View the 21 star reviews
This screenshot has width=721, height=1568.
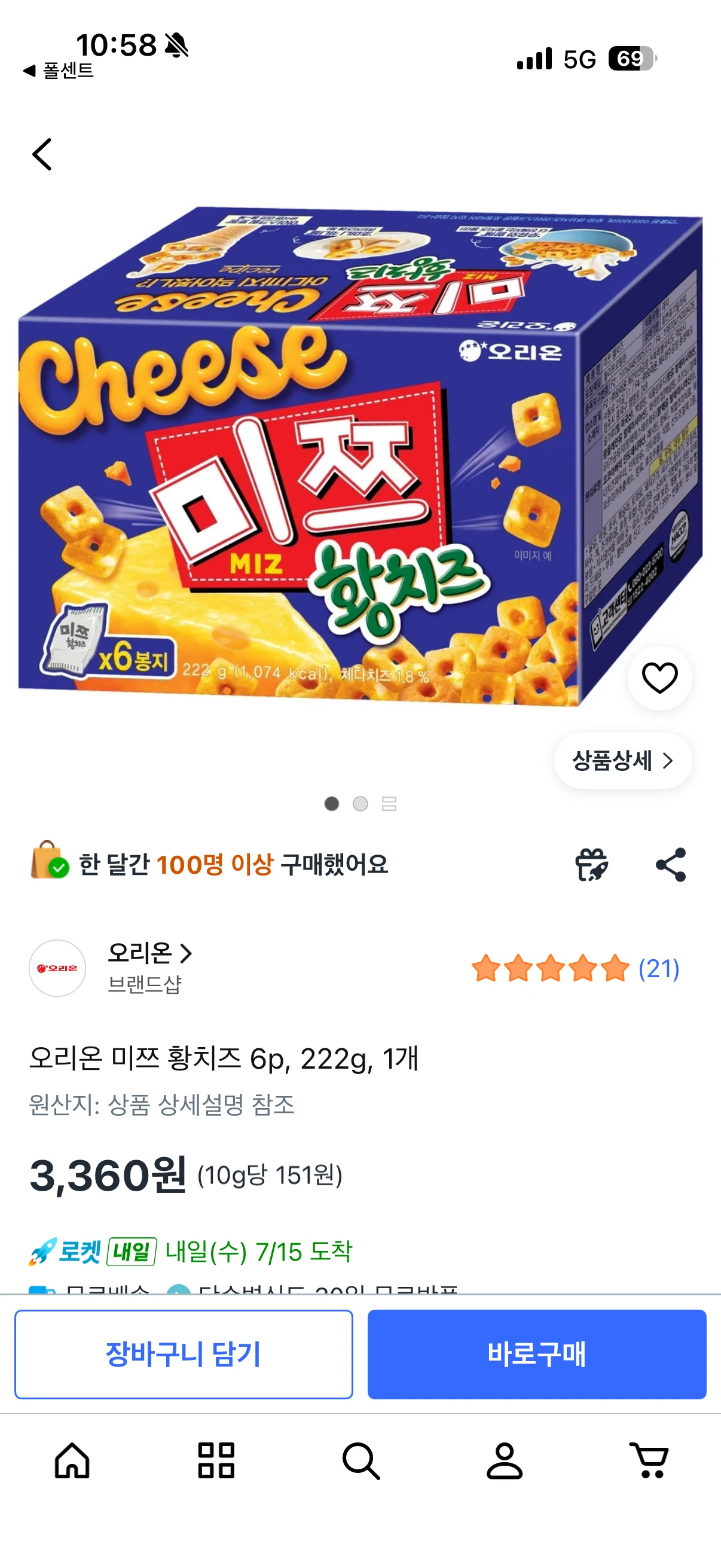click(575, 968)
